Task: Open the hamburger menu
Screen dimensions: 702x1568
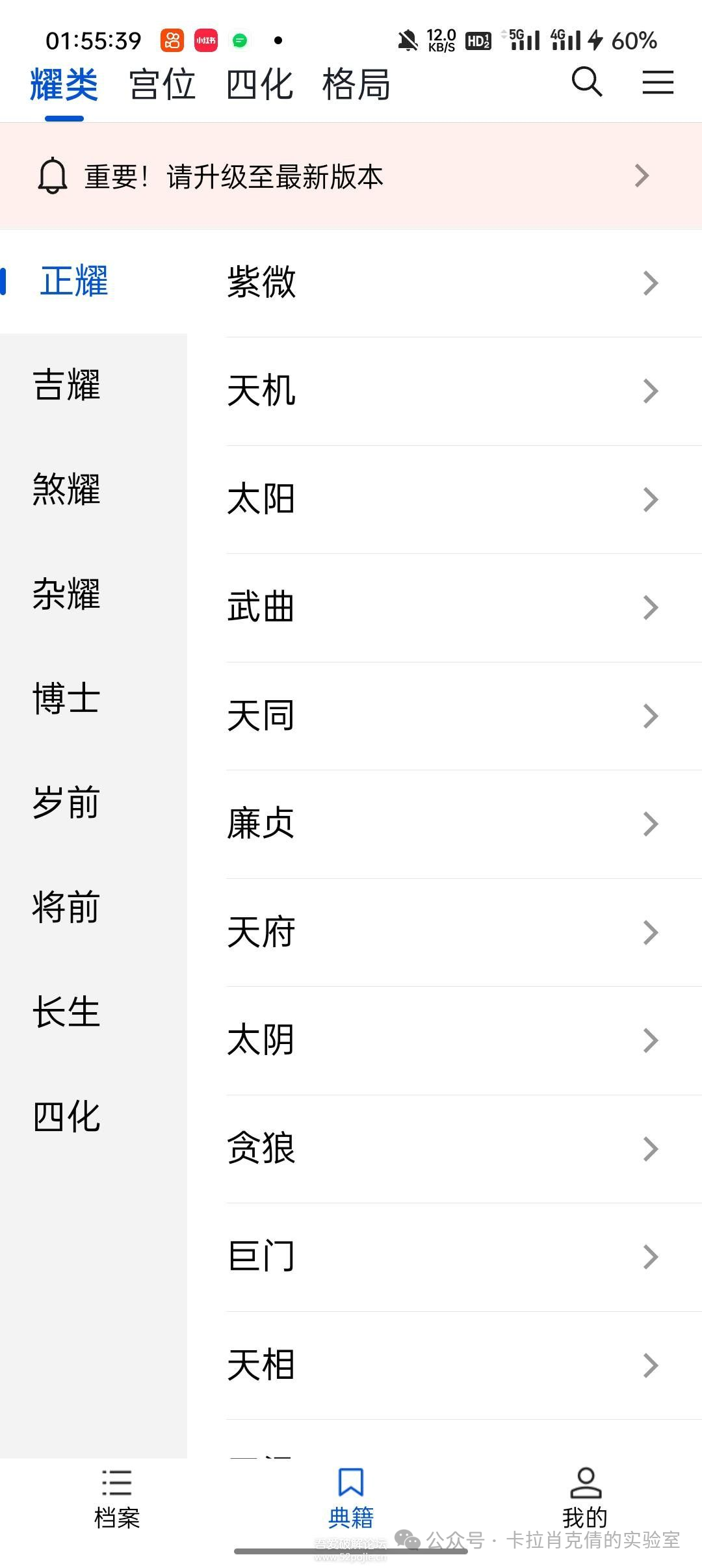Action: 657,83
